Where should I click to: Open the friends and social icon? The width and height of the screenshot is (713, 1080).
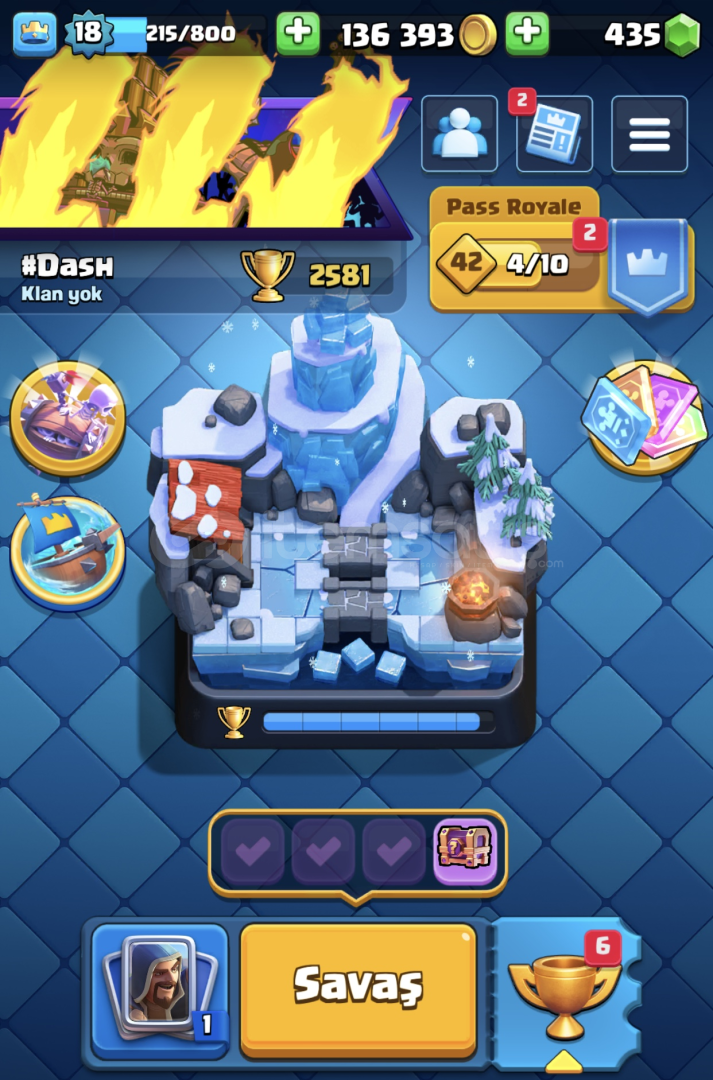pyautogui.click(x=459, y=134)
